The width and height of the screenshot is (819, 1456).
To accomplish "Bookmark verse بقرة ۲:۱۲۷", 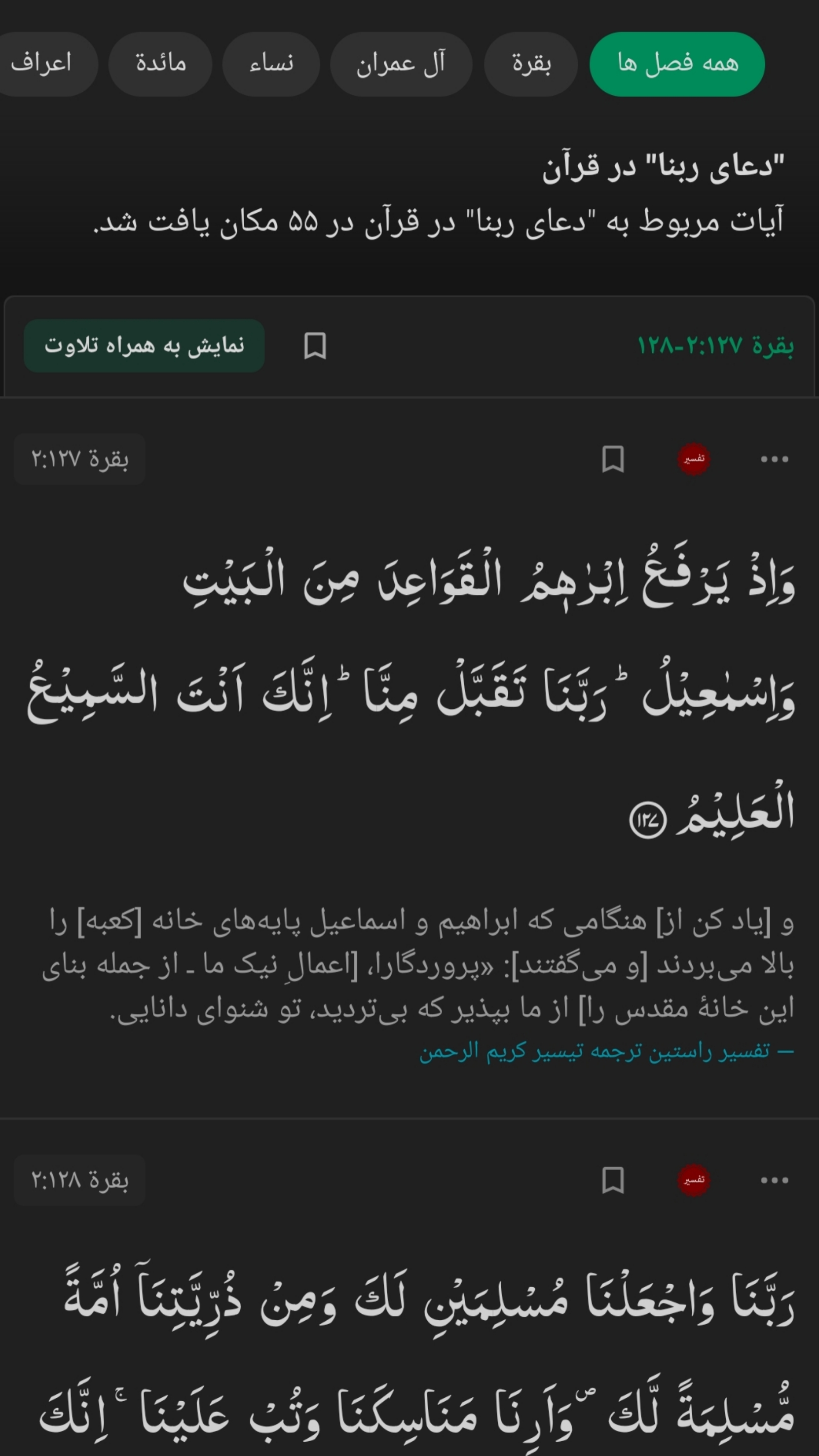I will (613, 459).
